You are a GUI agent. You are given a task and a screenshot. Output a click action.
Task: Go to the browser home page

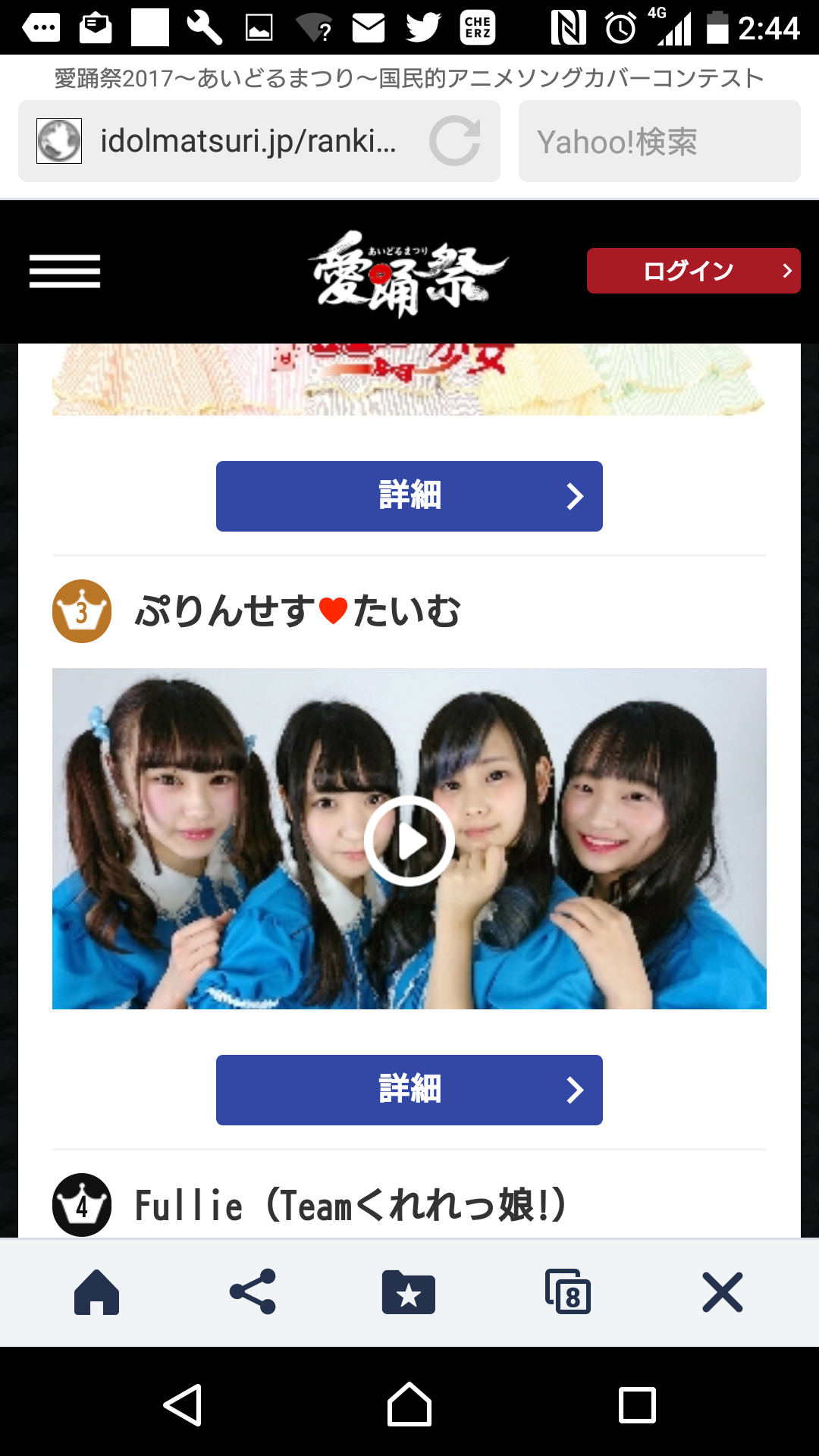pyautogui.click(x=96, y=1292)
